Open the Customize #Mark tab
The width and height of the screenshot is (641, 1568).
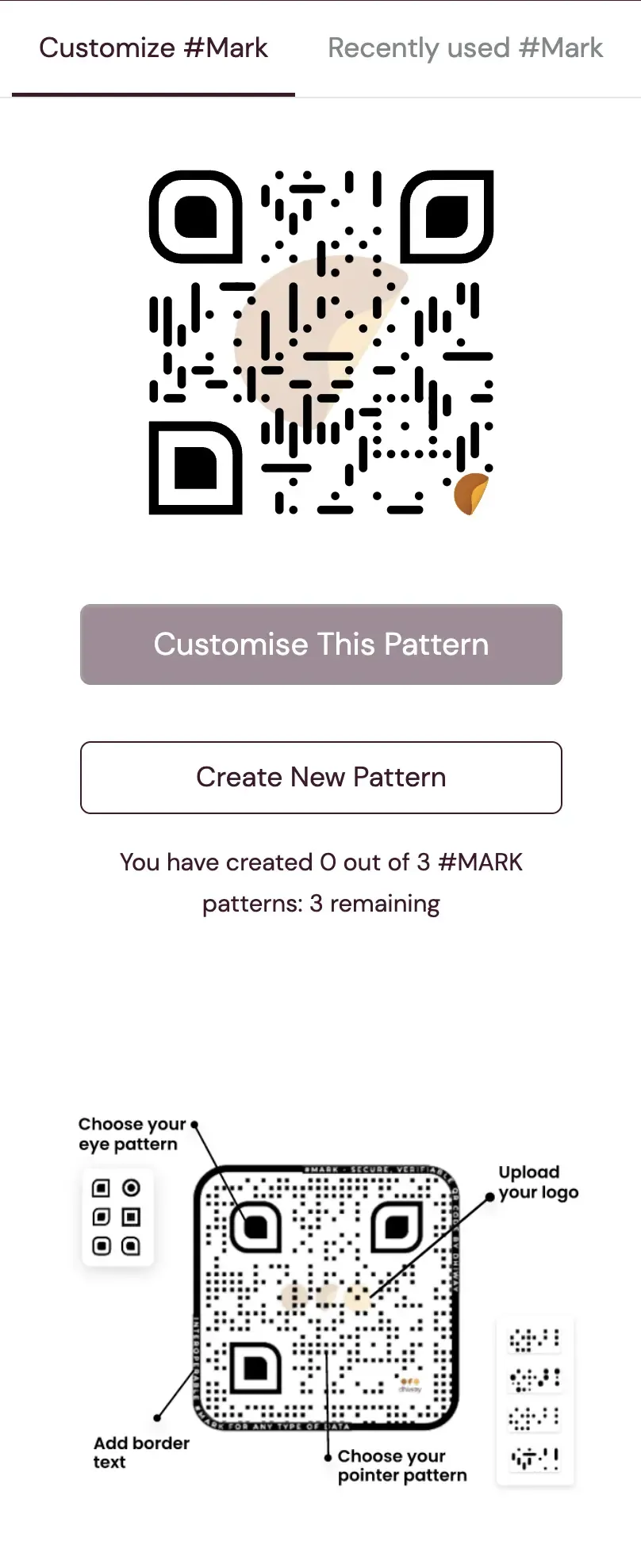point(153,48)
